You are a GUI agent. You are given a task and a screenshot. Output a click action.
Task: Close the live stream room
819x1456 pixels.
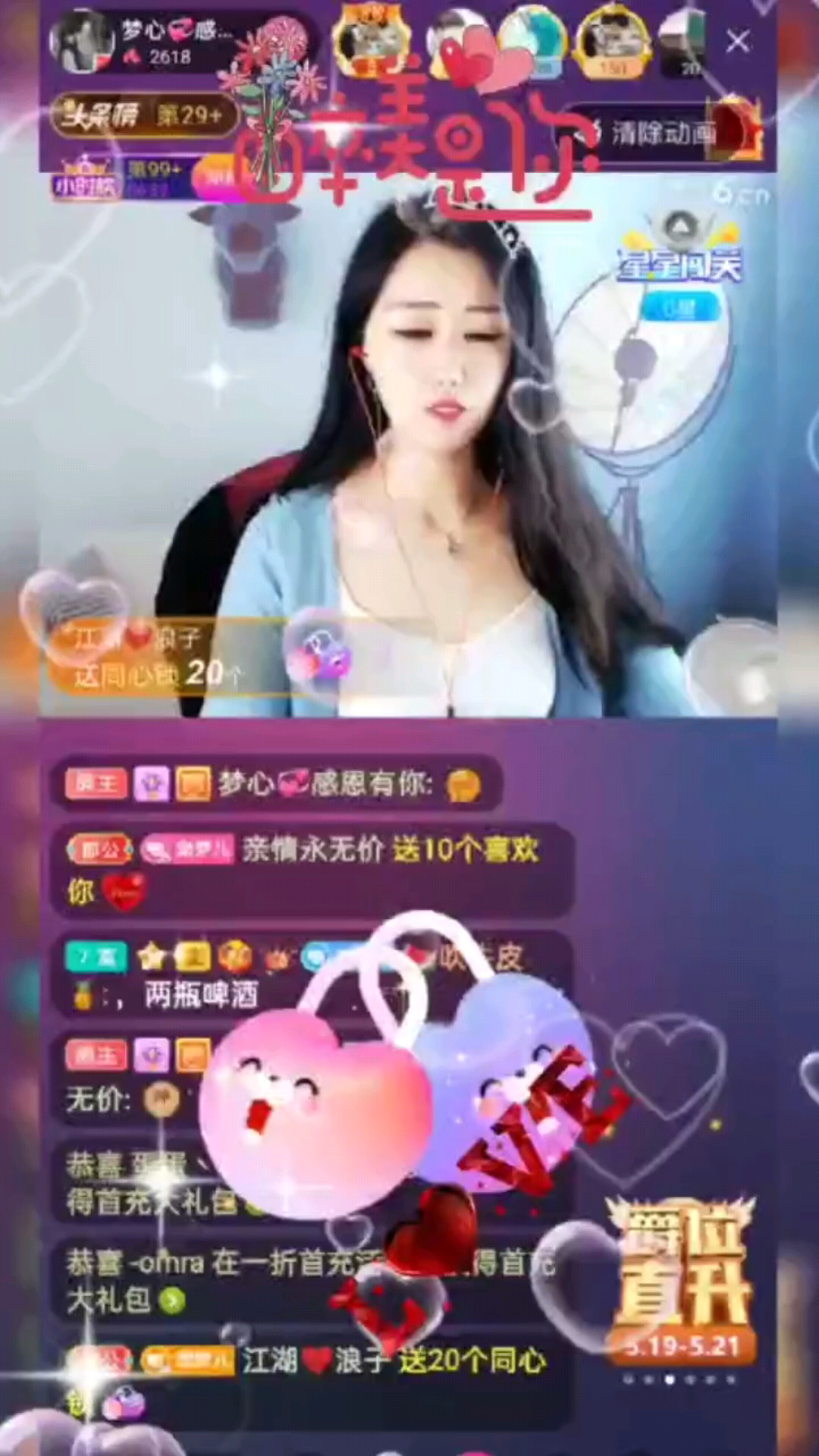click(x=737, y=41)
